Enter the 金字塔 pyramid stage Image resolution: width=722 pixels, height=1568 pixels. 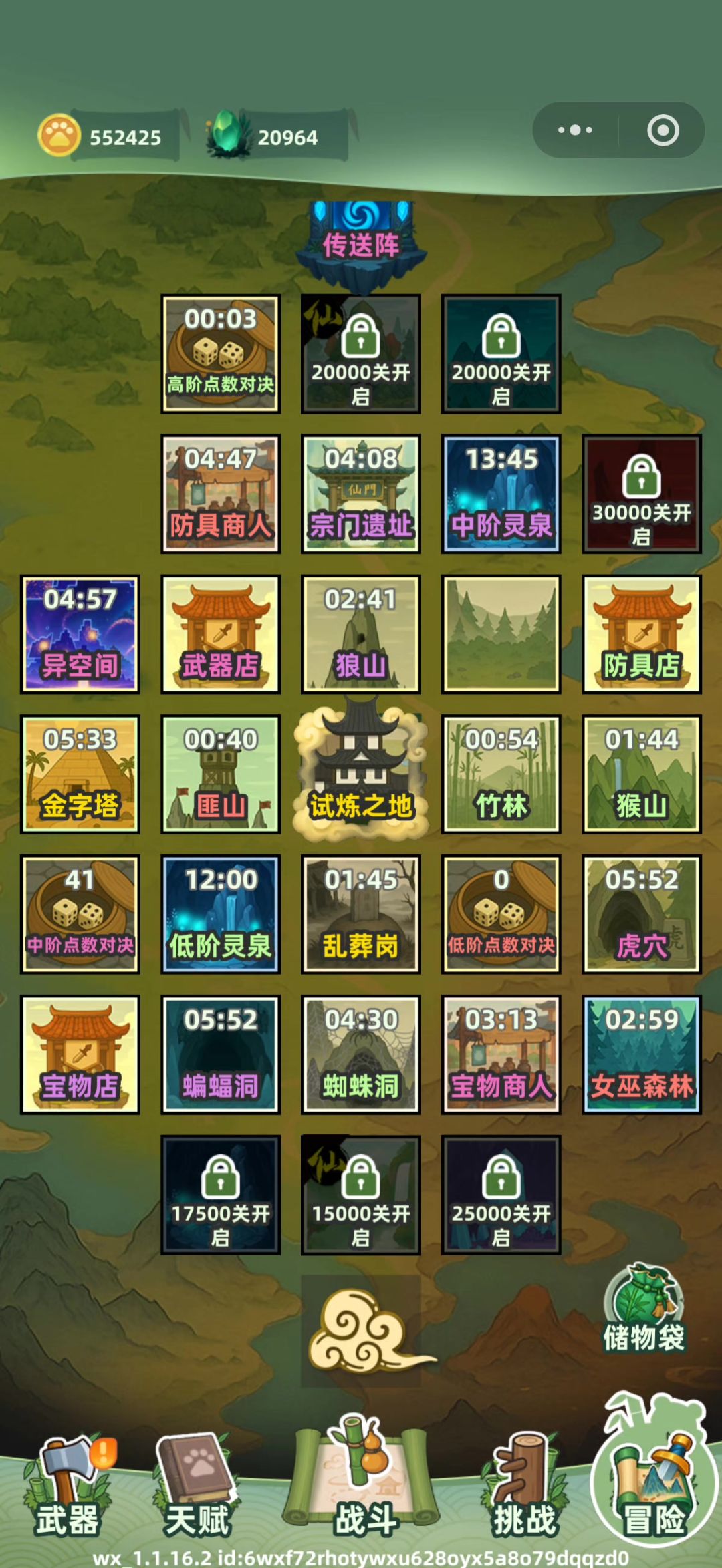click(x=80, y=775)
